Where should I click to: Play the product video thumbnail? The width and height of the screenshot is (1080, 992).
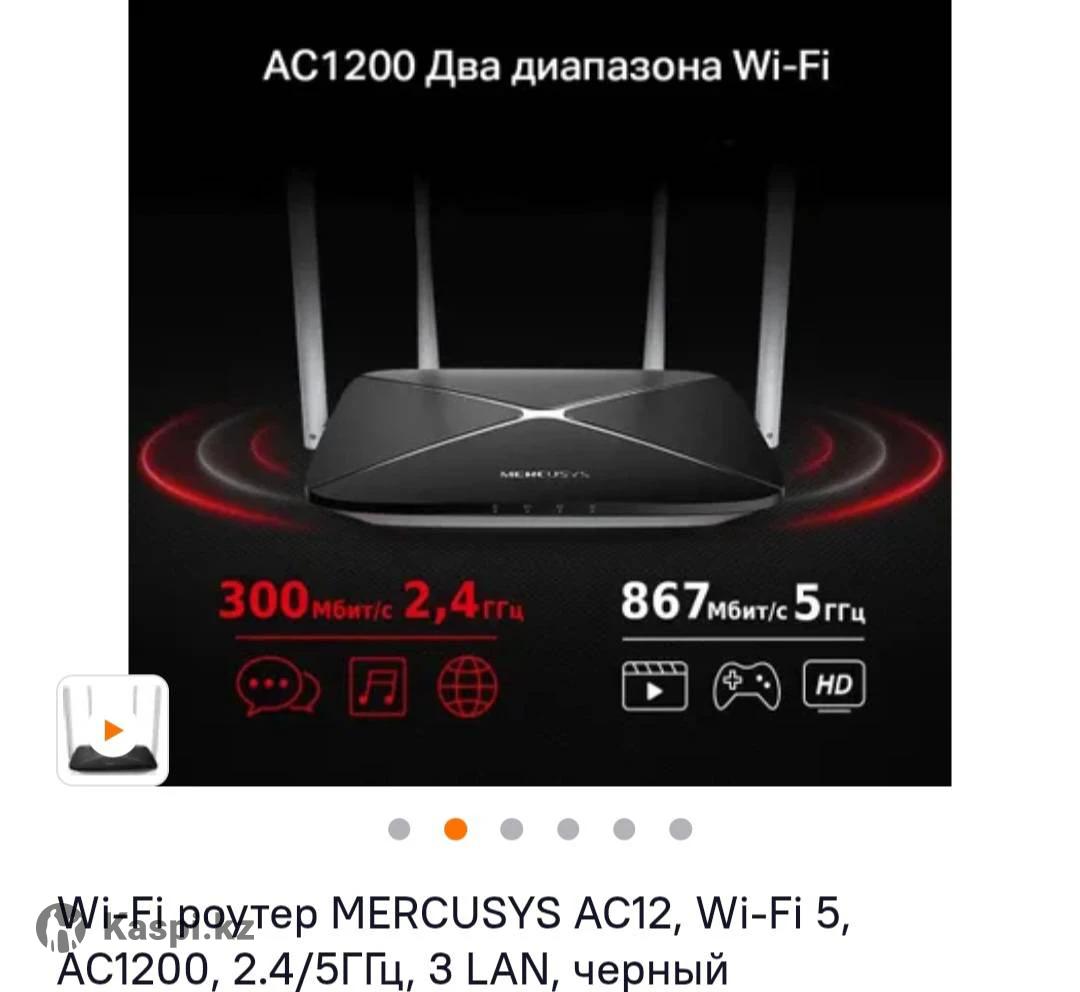click(113, 731)
